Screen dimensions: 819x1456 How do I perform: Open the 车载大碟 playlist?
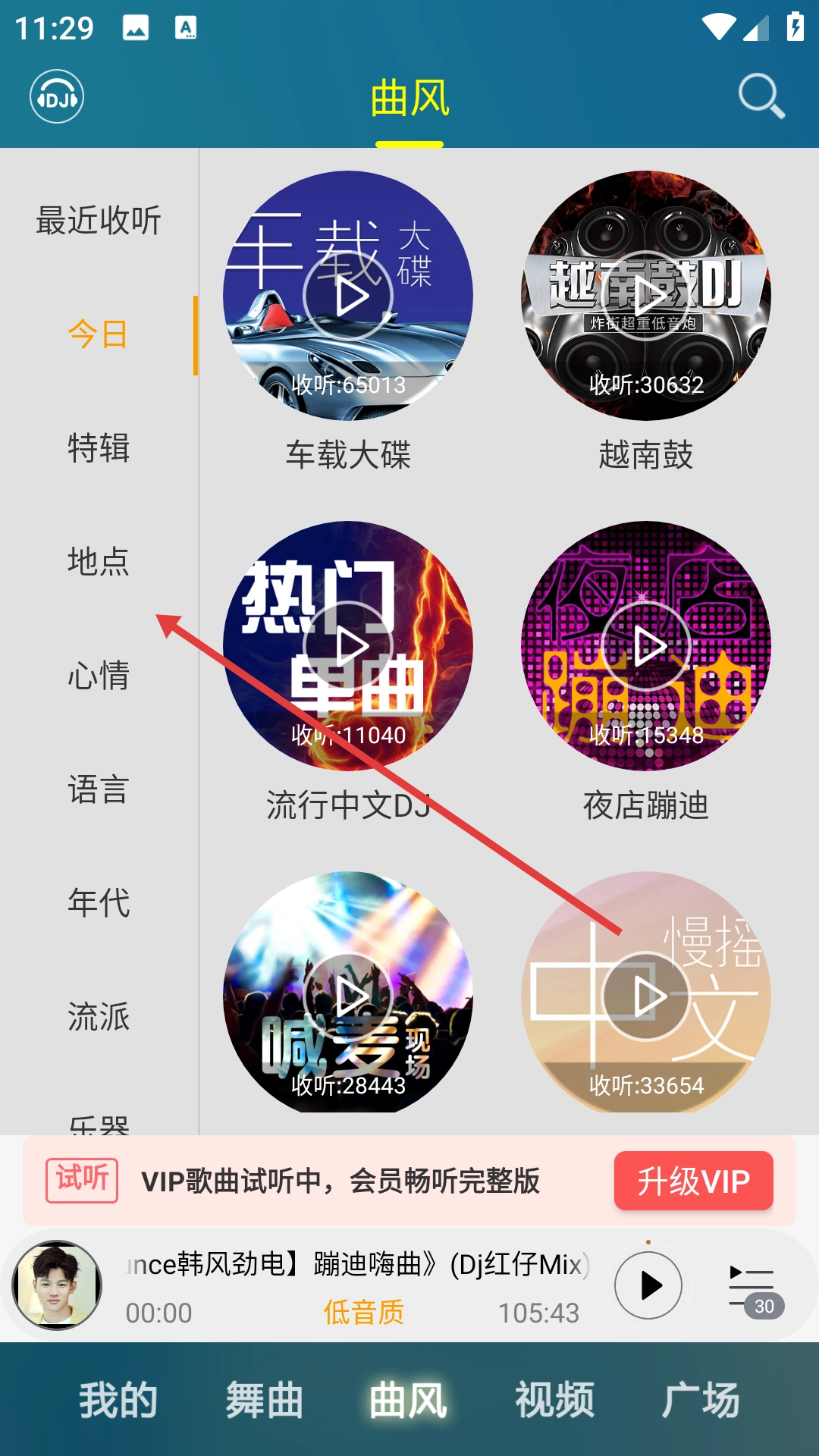[348, 296]
